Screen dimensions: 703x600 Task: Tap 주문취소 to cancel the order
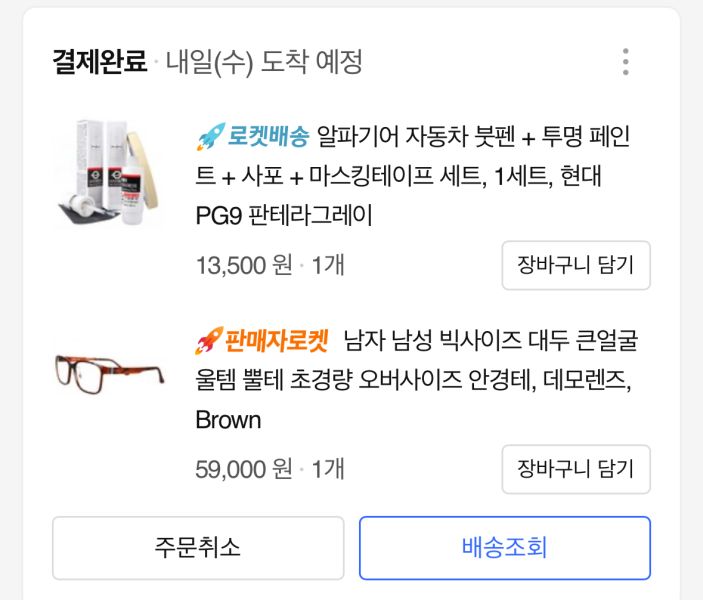(198, 548)
